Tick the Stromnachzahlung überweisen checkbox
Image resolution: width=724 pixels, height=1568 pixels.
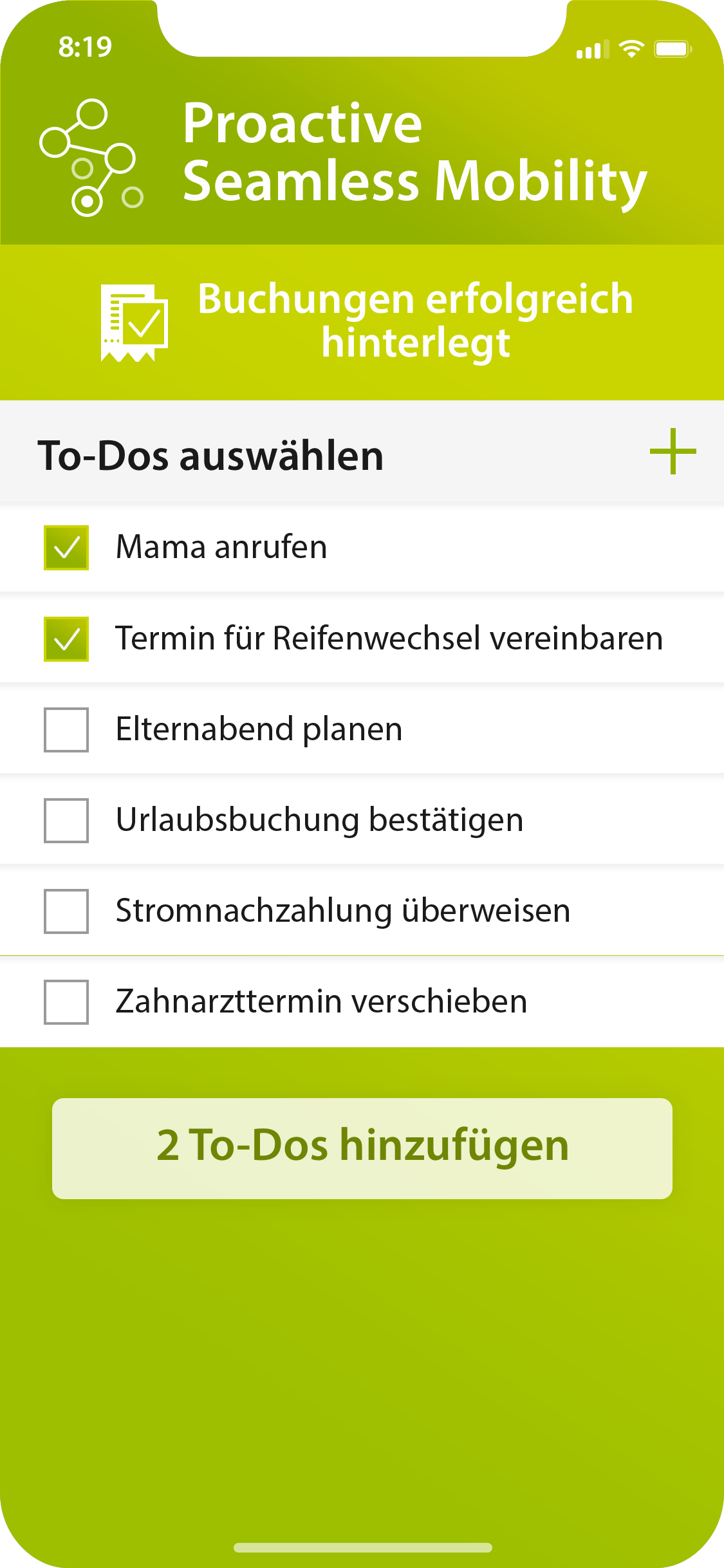[x=66, y=911]
